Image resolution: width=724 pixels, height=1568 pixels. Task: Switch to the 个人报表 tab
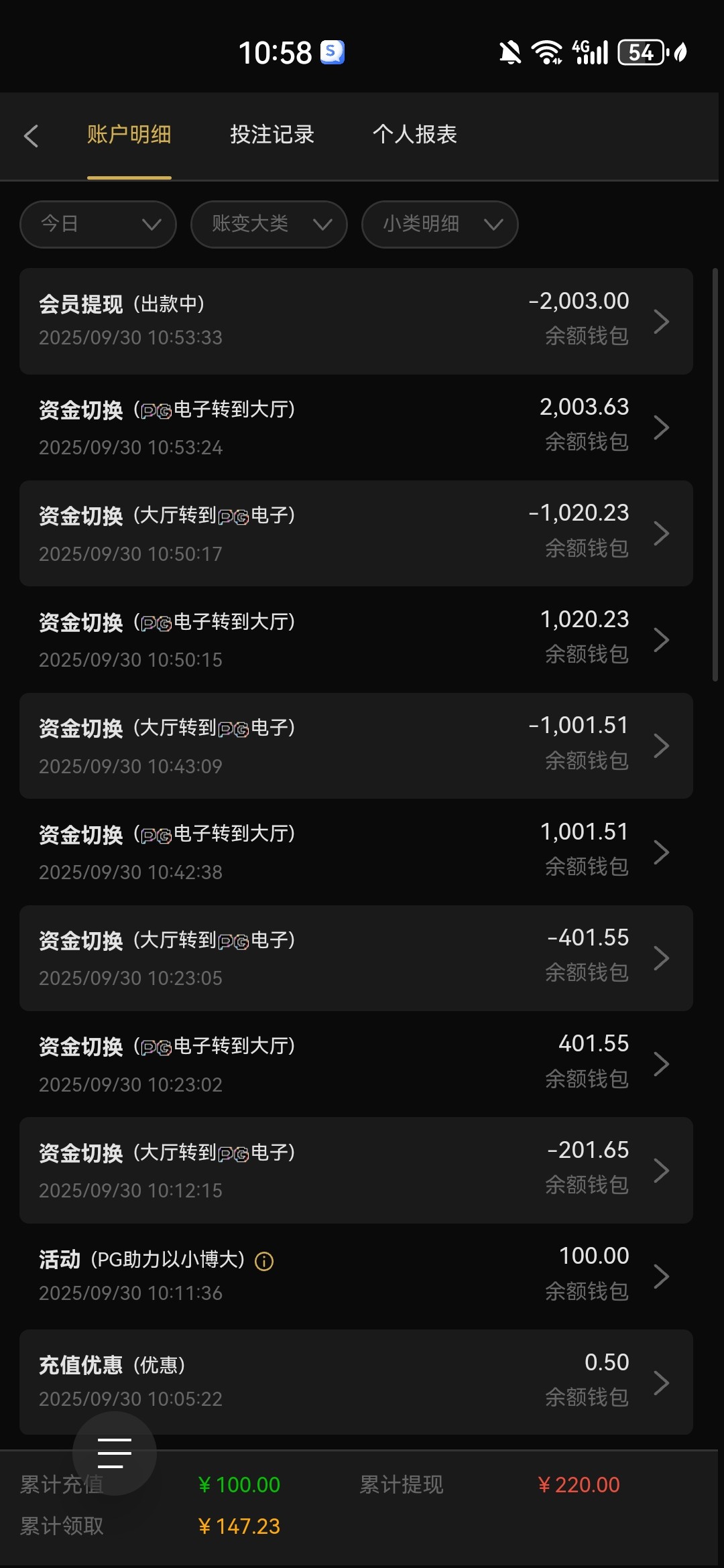(414, 135)
